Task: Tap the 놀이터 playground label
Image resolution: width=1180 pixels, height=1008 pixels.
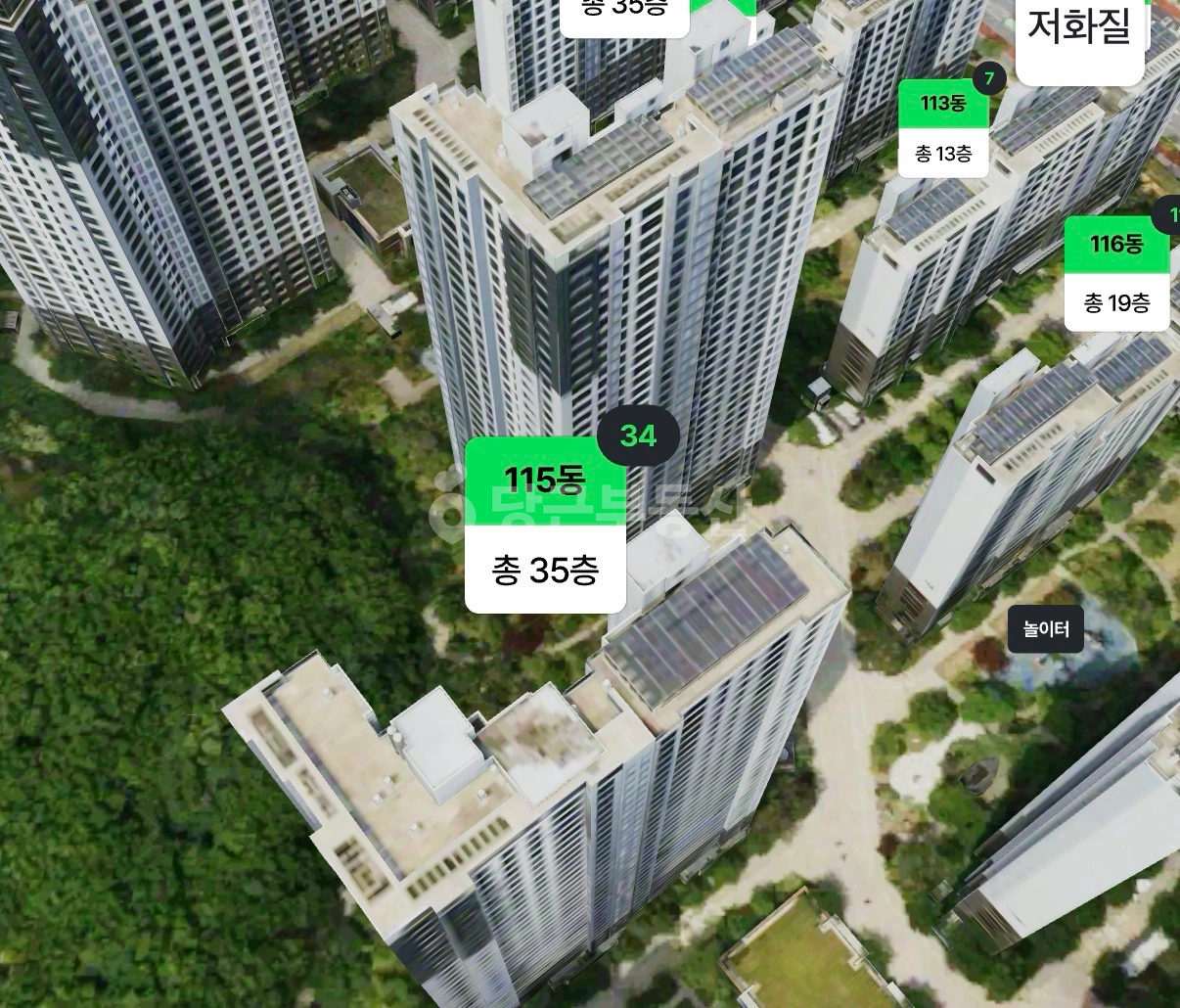Action: [x=1046, y=629]
